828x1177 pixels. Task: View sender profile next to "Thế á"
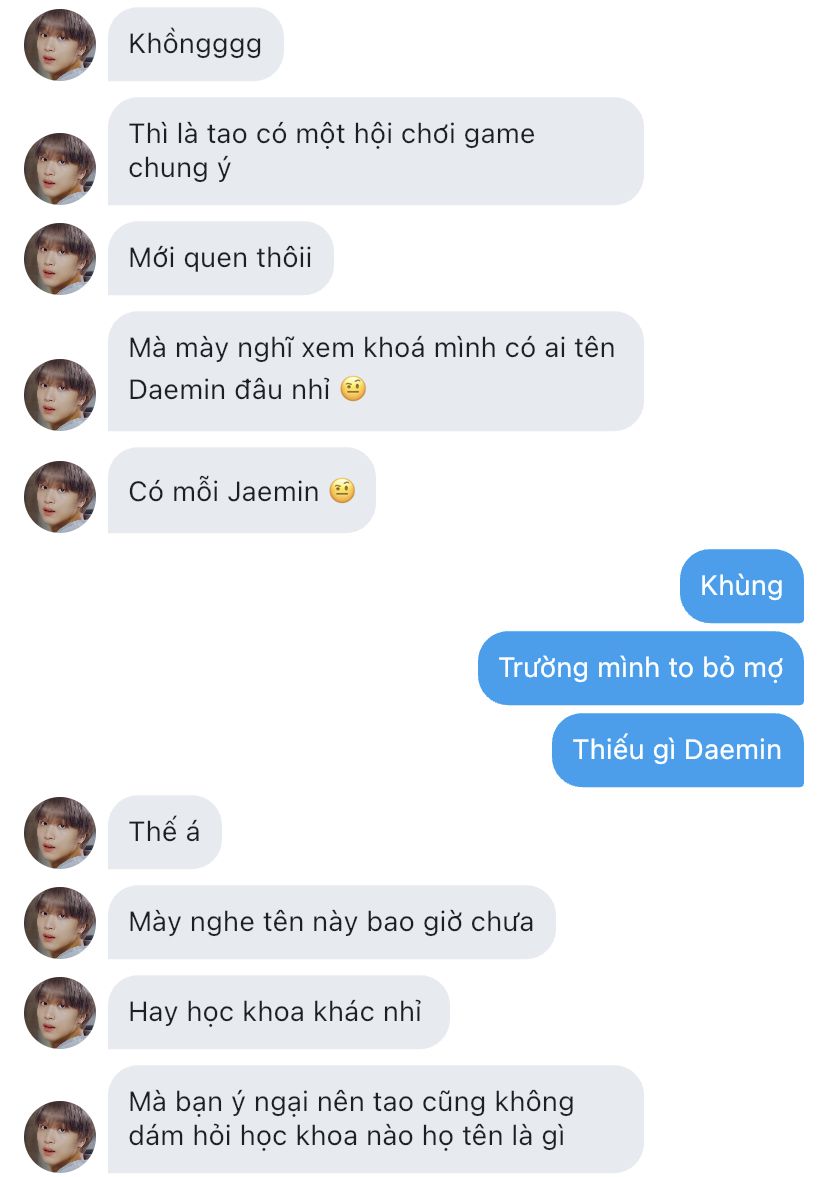tap(60, 833)
